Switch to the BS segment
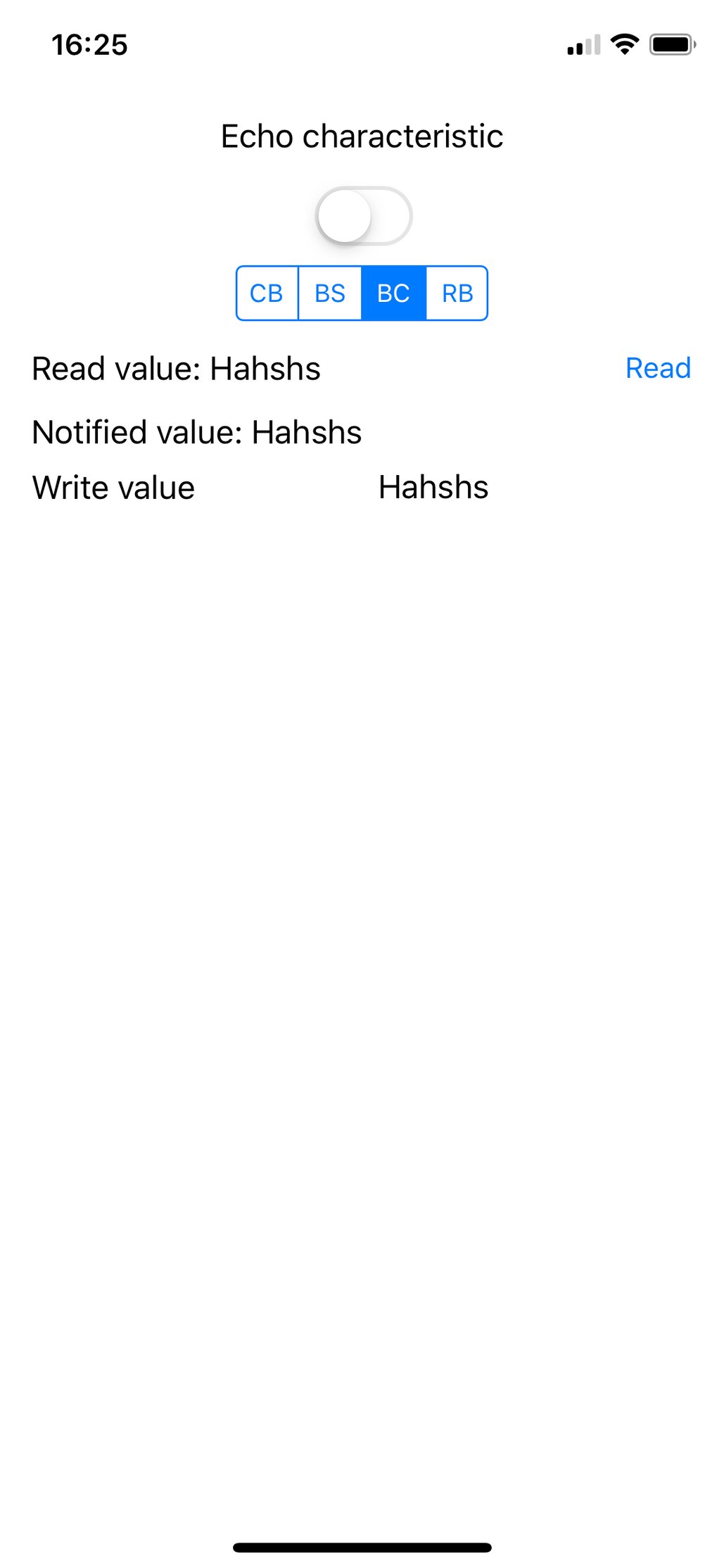The width and height of the screenshot is (724, 1568). click(x=330, y=293)
